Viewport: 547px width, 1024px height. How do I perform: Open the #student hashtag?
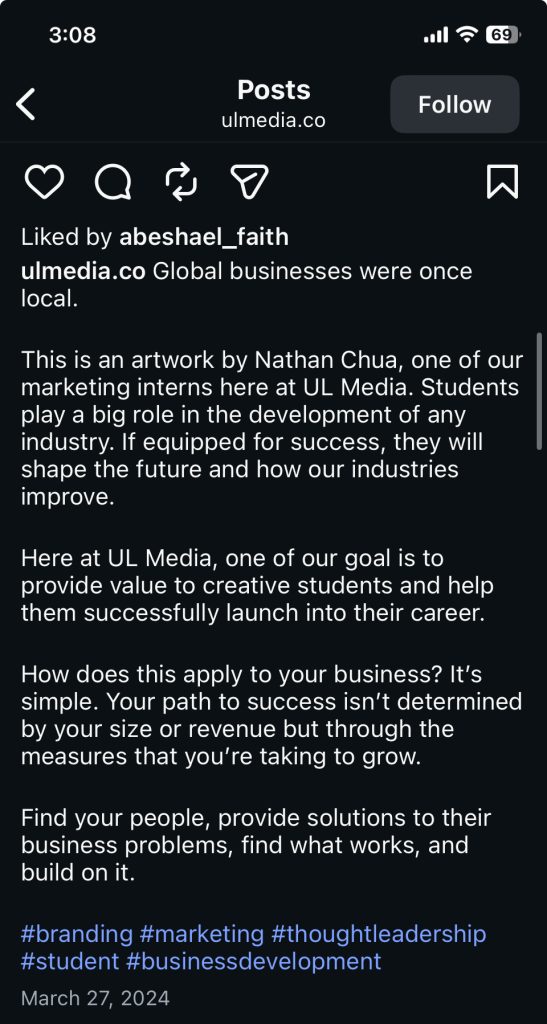(70, 961)
